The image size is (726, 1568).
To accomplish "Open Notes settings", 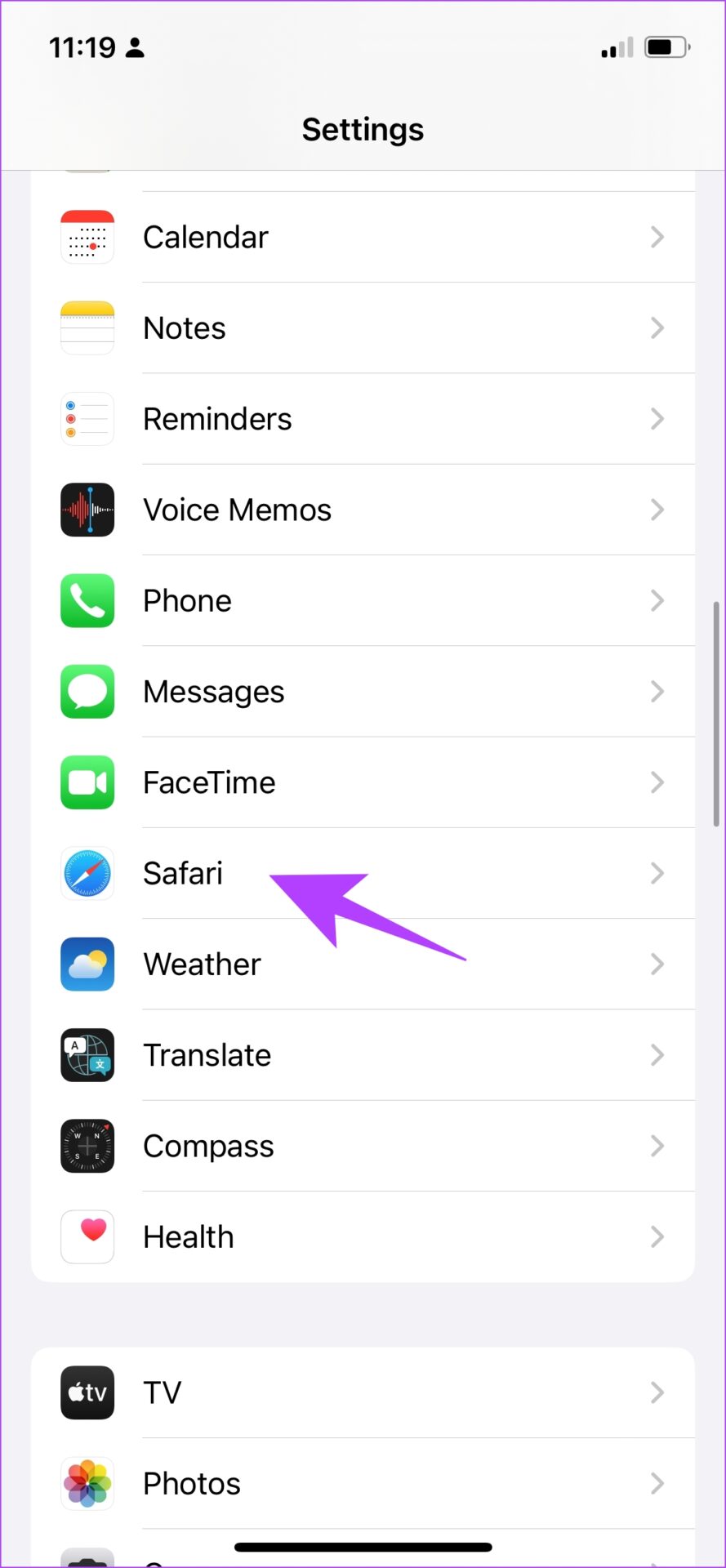I will (x=363, y=327).
